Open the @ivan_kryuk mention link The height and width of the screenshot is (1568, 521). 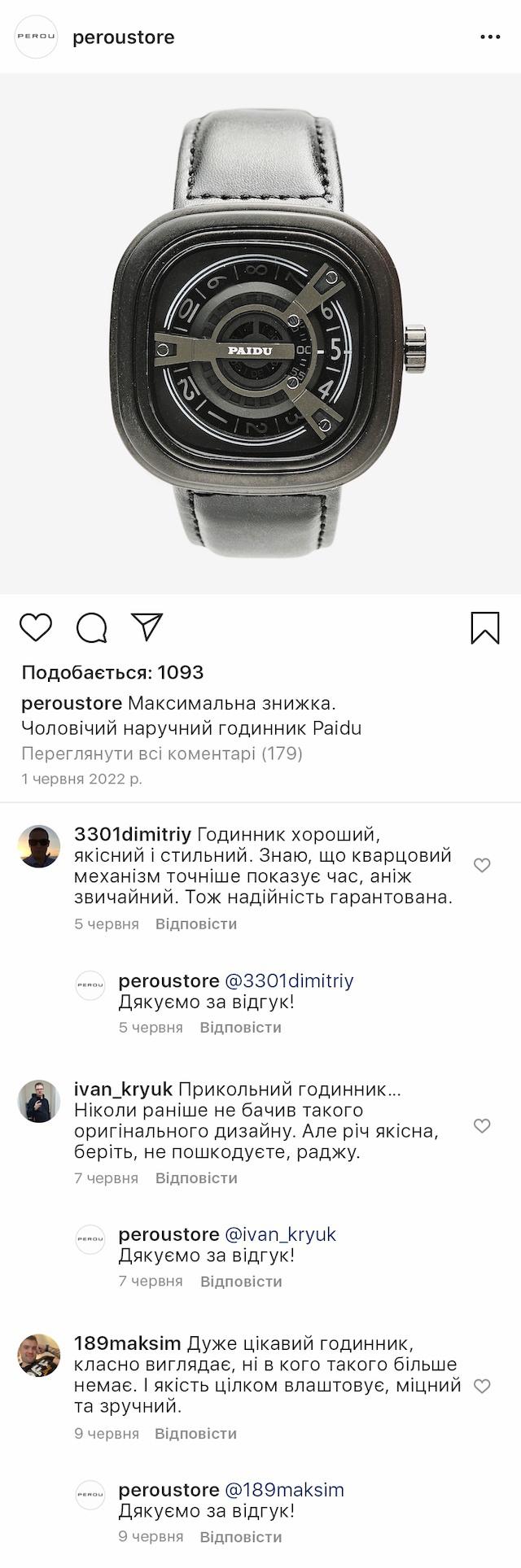tap(280, 1234)
